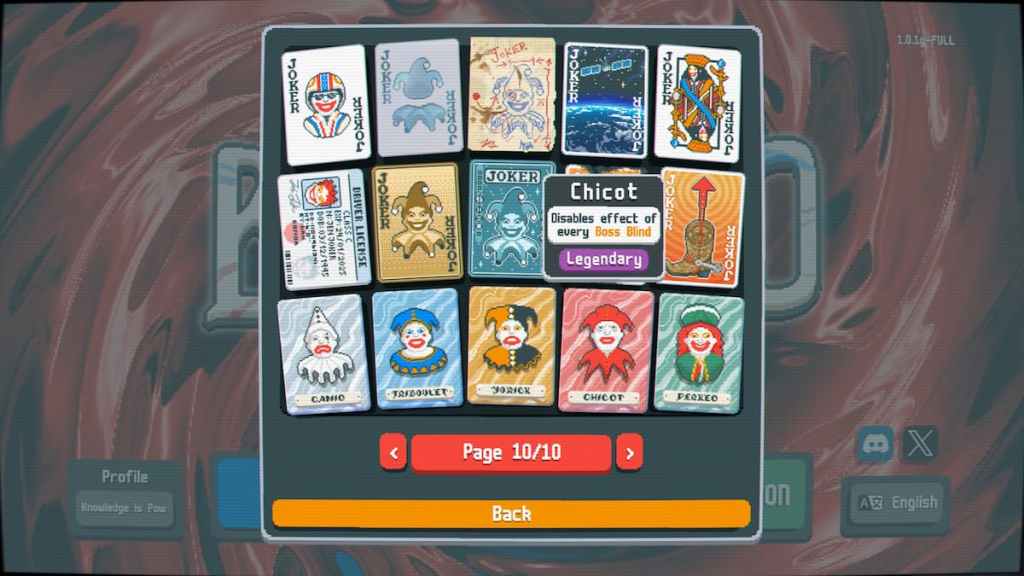Select the satellite space joker card
Image resolution: width=1024 pixels, height=576 pixels.
[x=605, y=98]
